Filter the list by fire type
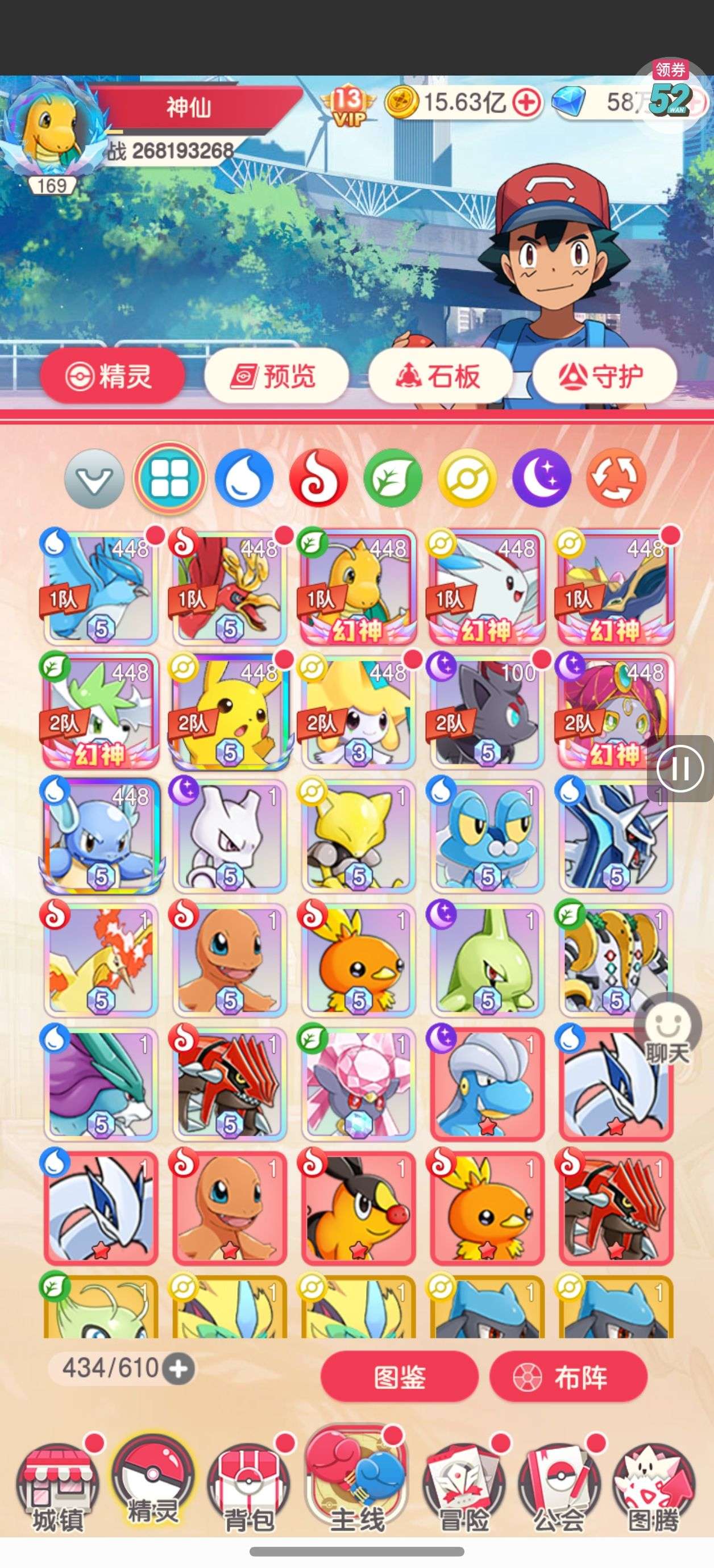 point(318,478)
